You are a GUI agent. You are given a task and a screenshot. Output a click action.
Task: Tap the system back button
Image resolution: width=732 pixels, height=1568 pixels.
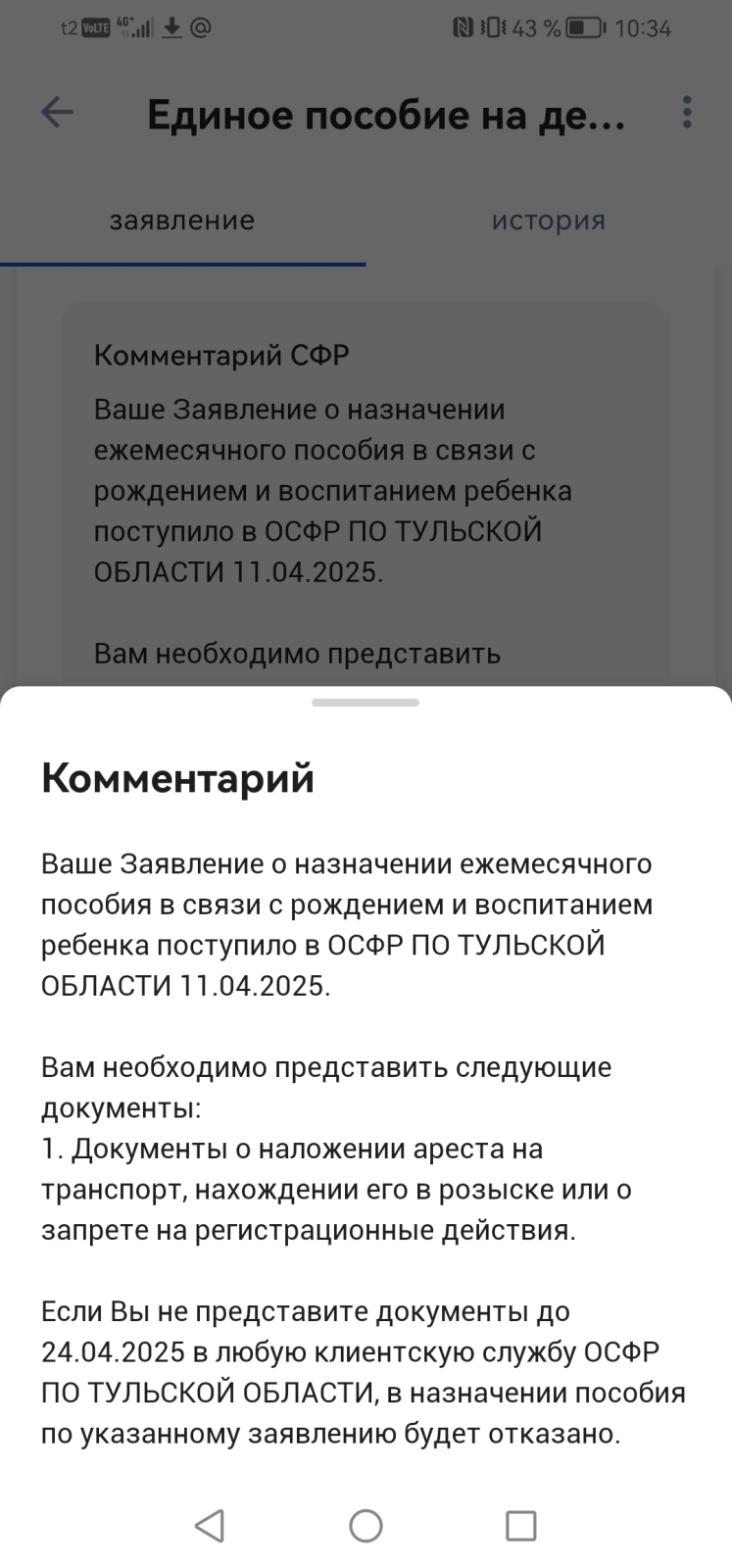210,1526
